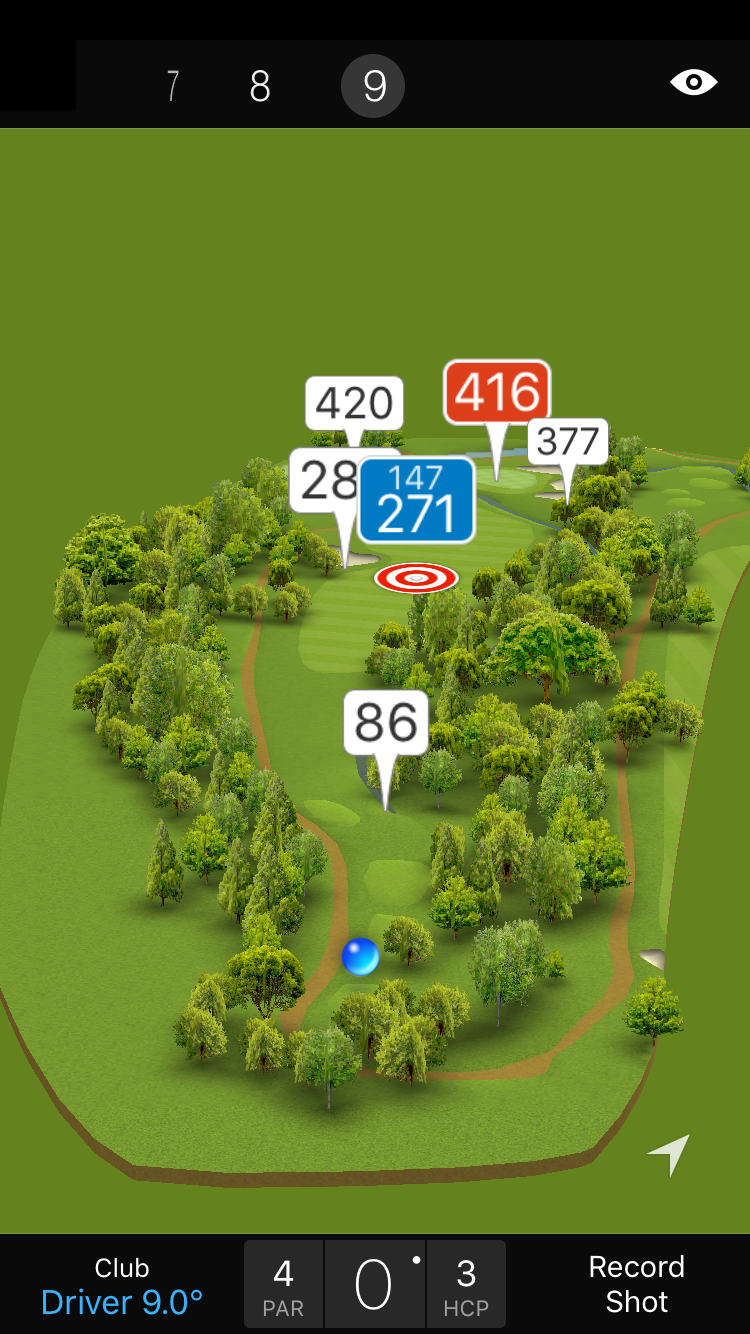Open the score entry showing 0
This screenshot has height=1334, width=750.
point(375,1285)
